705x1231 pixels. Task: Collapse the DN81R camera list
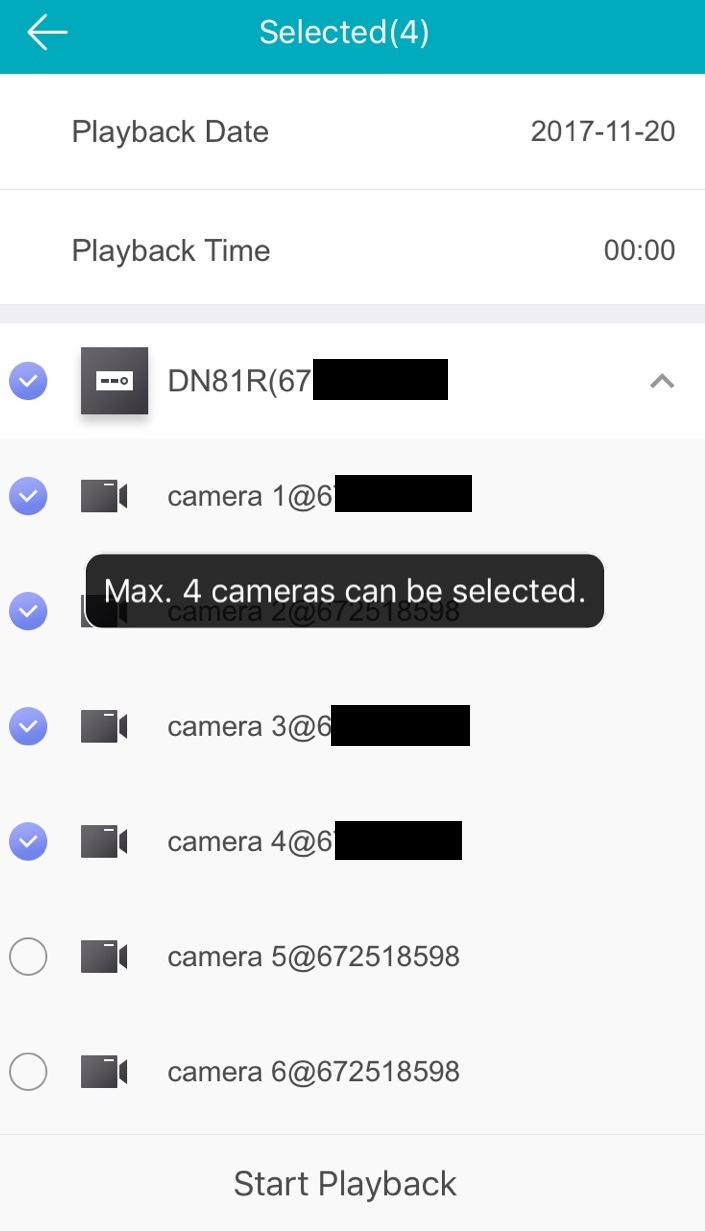pos(662,381)
